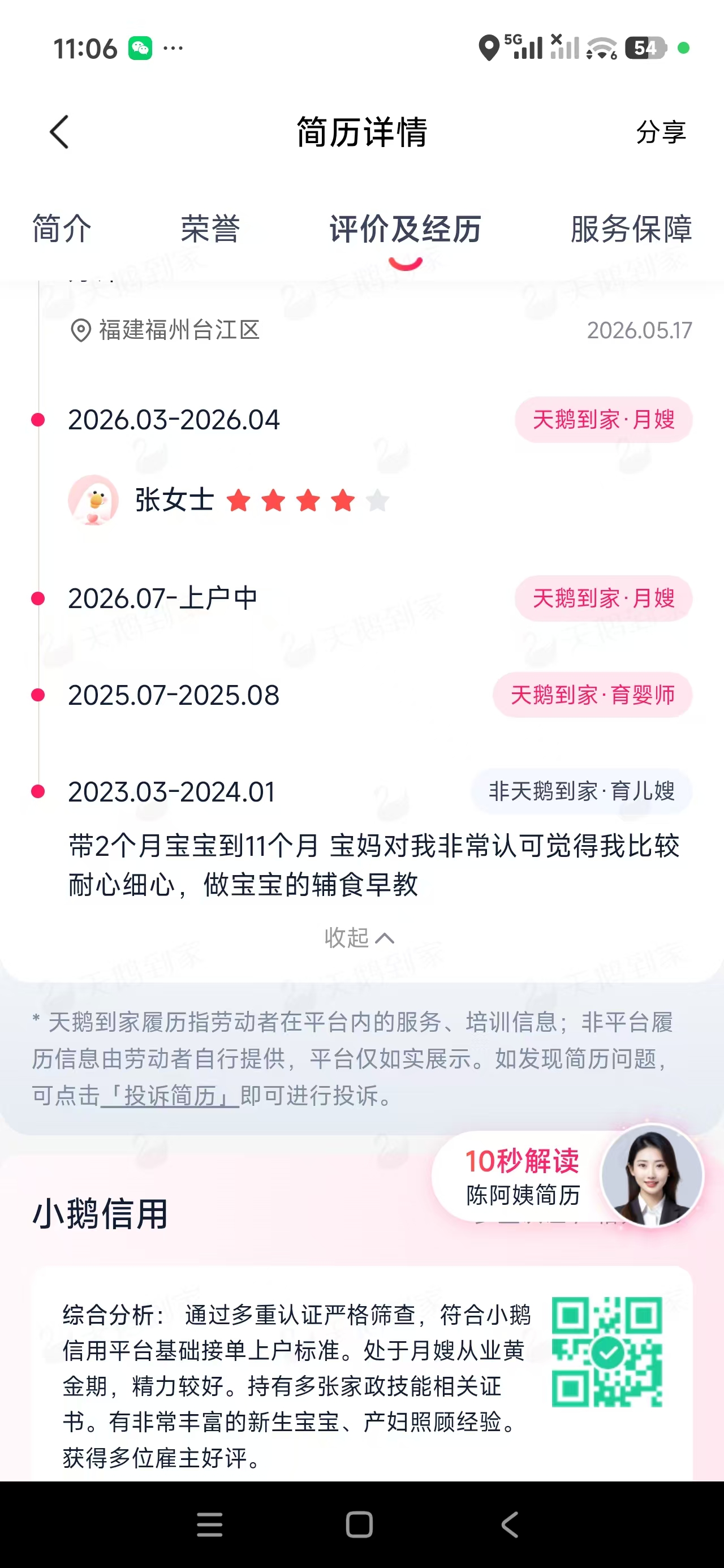Collapse the experience list with 收起
The height and width of the screenshot is (1568, 724).
tap(359, 938)
